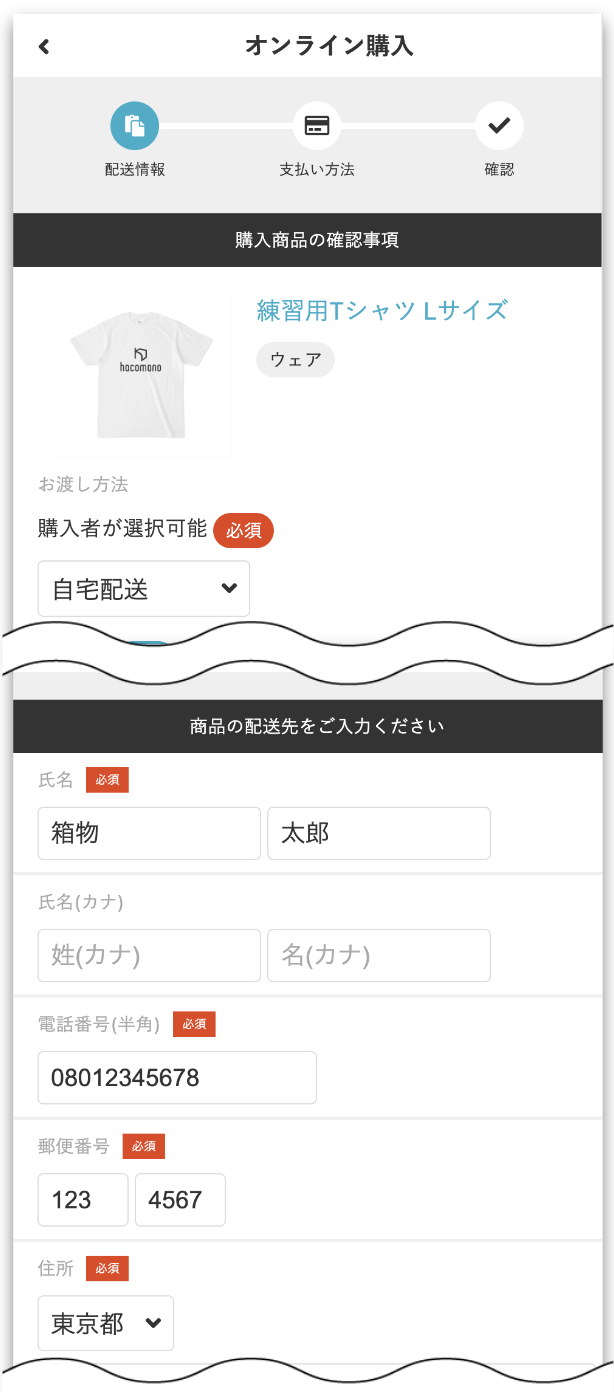Focus the 名(カナ) input field
This screenshot has width=614, height=1396.
pyautogui.click(x=378, y=955)
